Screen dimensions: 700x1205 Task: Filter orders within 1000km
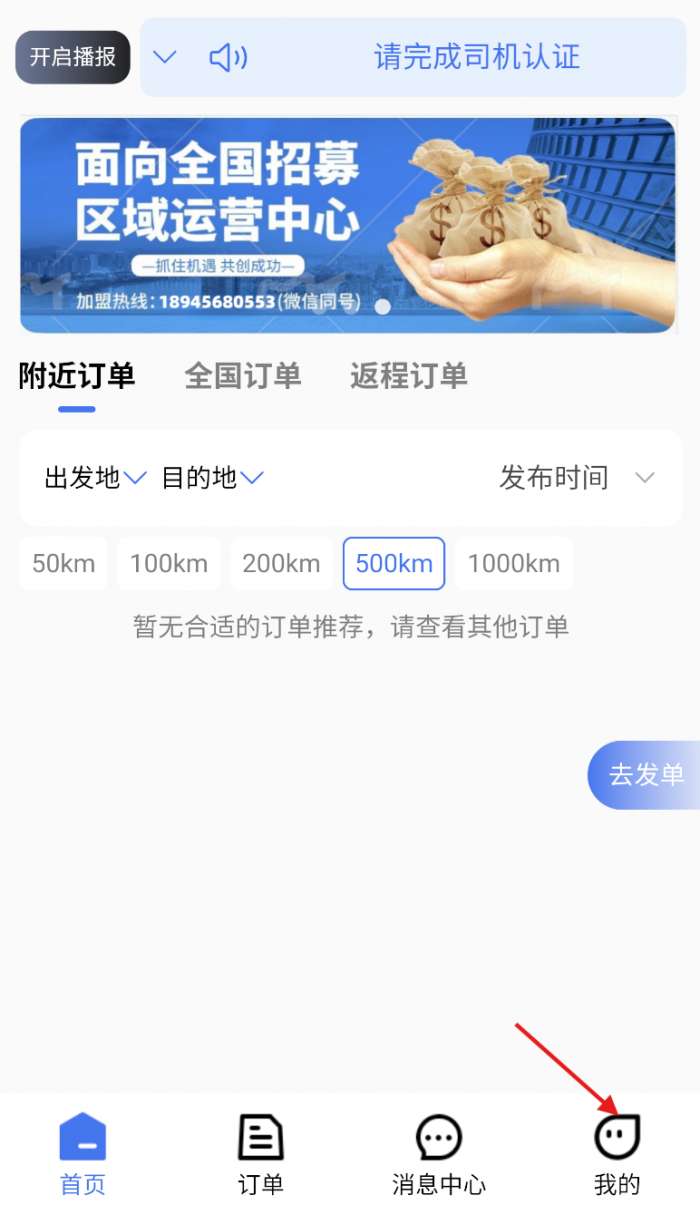click(x=514, y=564)
